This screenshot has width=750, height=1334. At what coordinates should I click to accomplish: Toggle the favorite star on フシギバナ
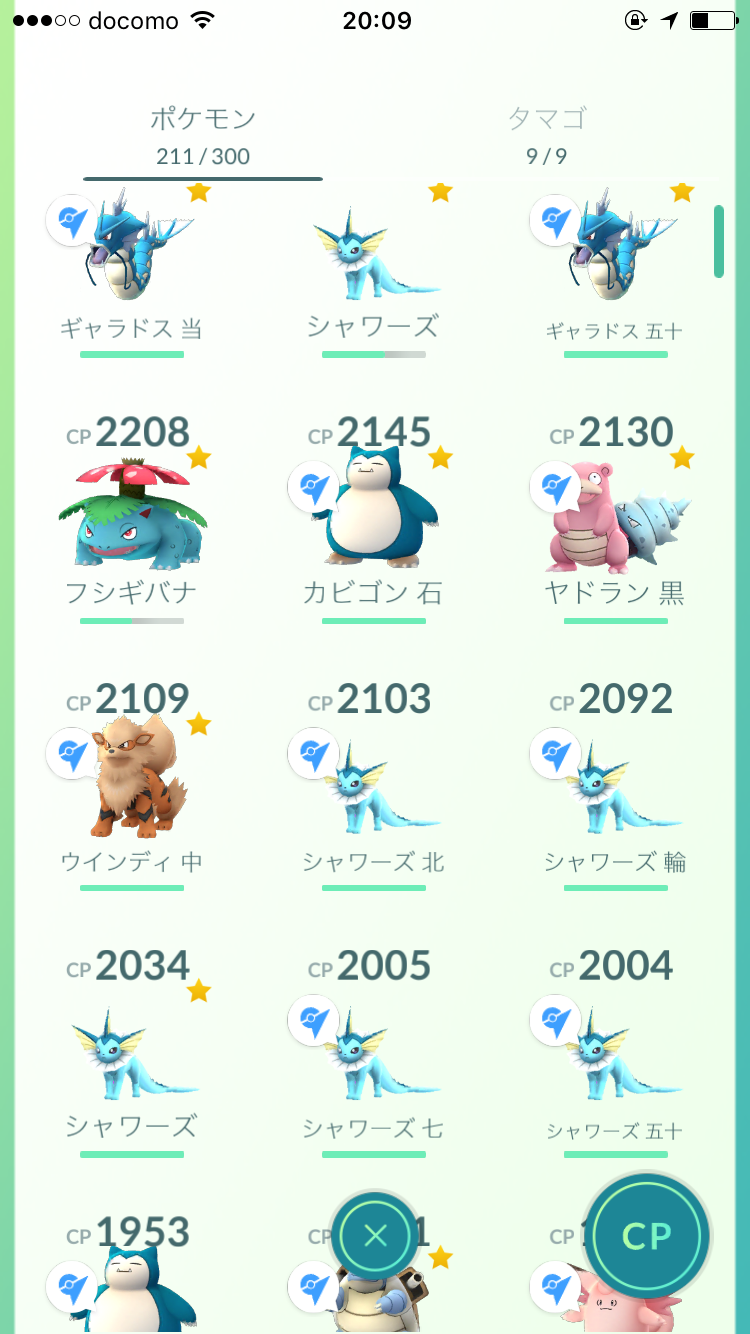[197, 456]
